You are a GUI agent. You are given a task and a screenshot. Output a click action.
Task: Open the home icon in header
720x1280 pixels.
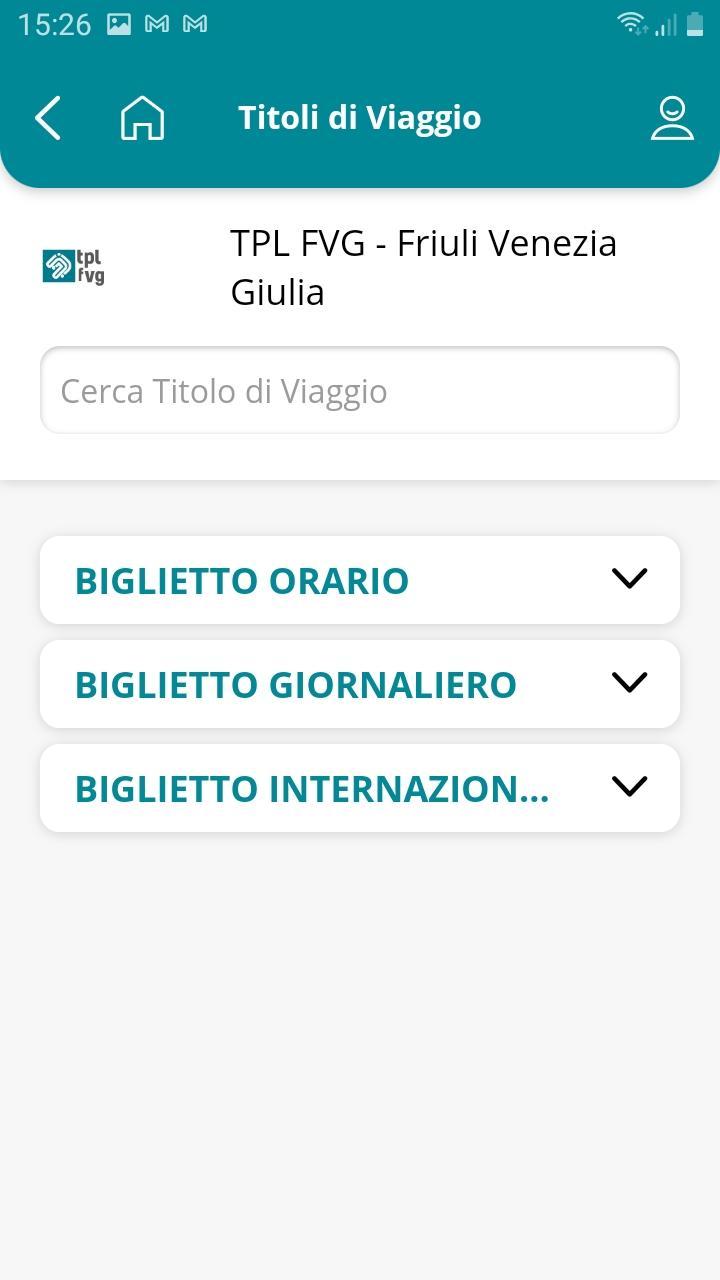(x=142, y=118)
